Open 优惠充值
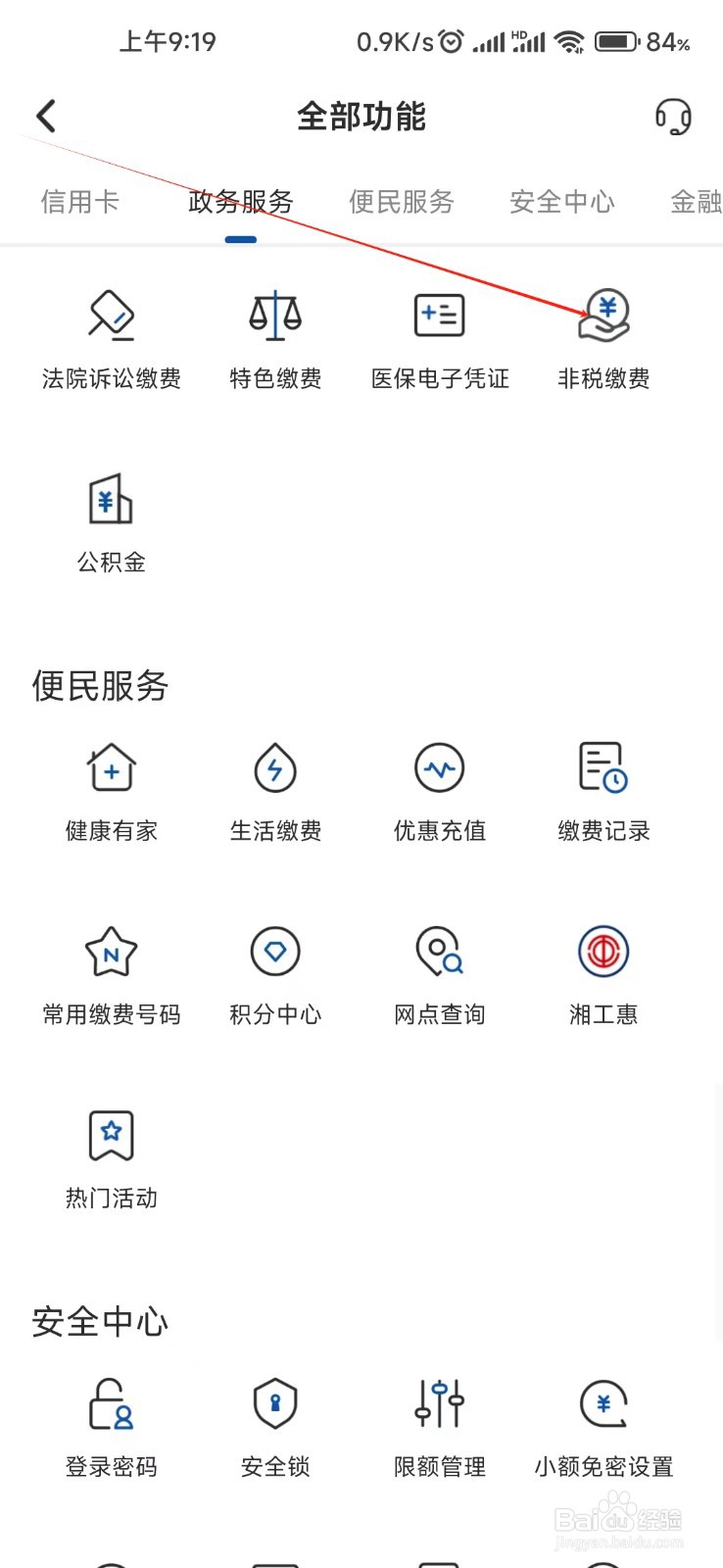This screenshot has height=1568, width=723. click(x=440, y=791)
